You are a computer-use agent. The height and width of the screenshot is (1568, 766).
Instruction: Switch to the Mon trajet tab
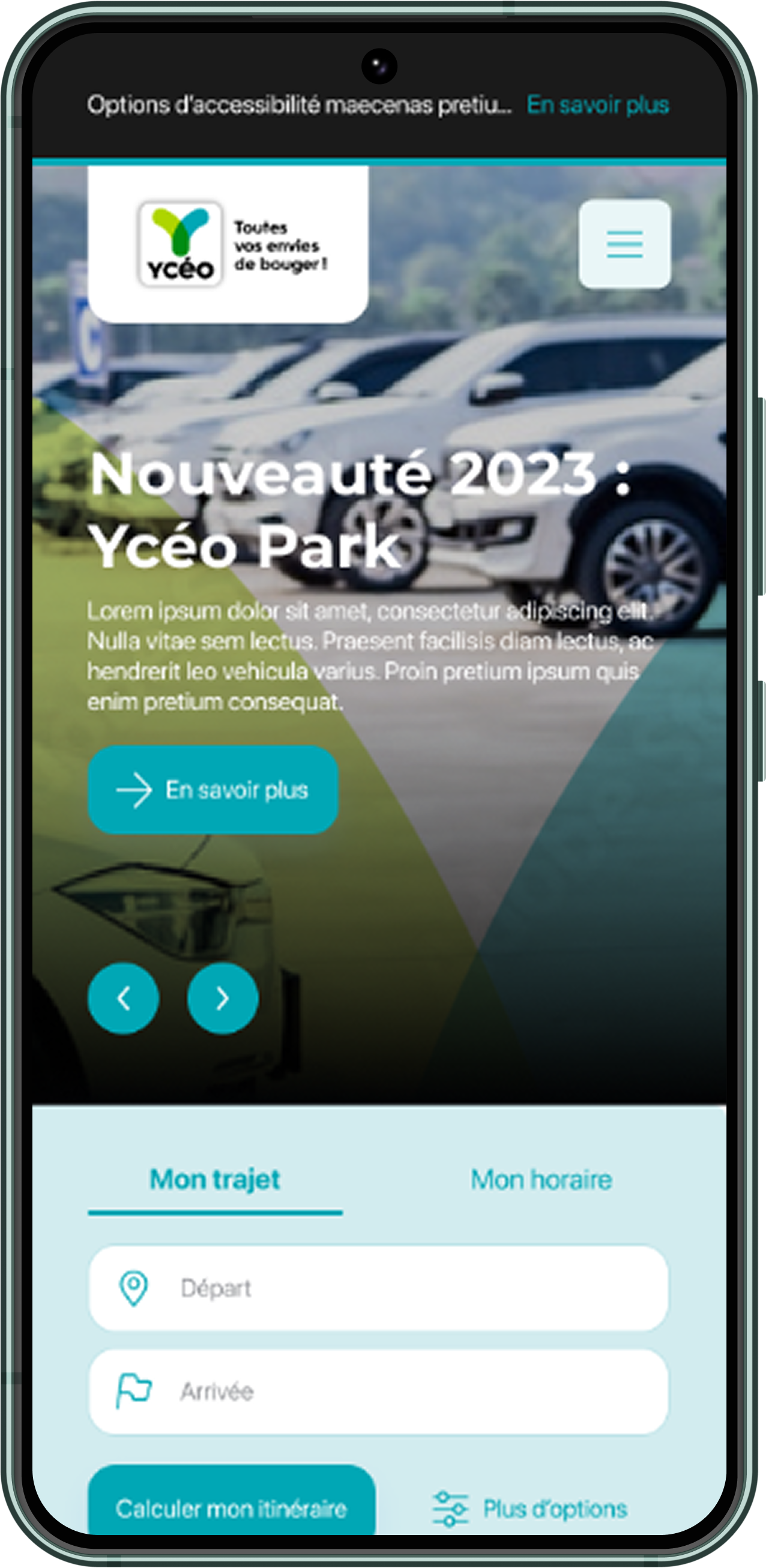pyautogui.click(x=215, y=1180)
